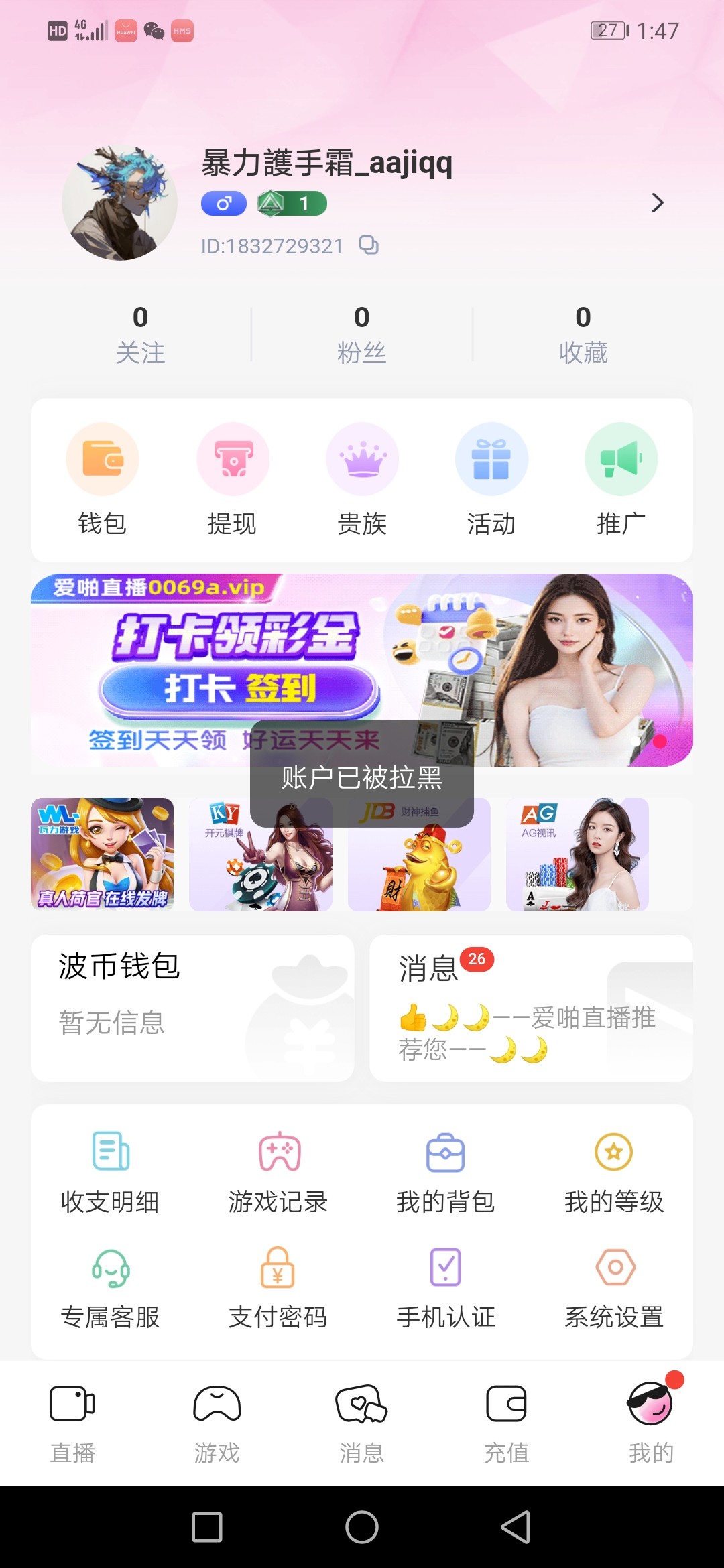Open 我的背包 backpack
The image size is (724, 1568).
point(446,1173)
